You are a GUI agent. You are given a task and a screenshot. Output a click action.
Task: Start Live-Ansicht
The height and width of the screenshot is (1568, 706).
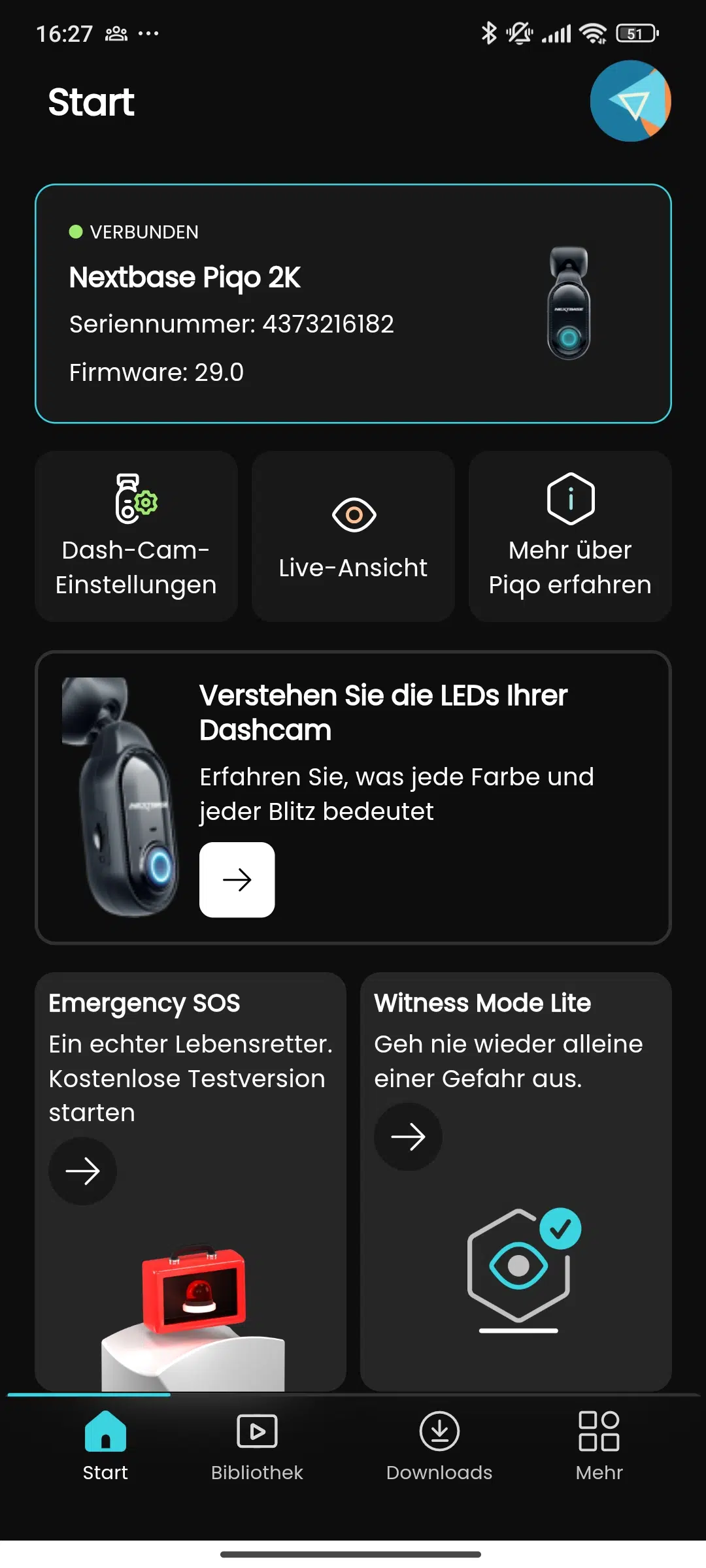point(353,536)
